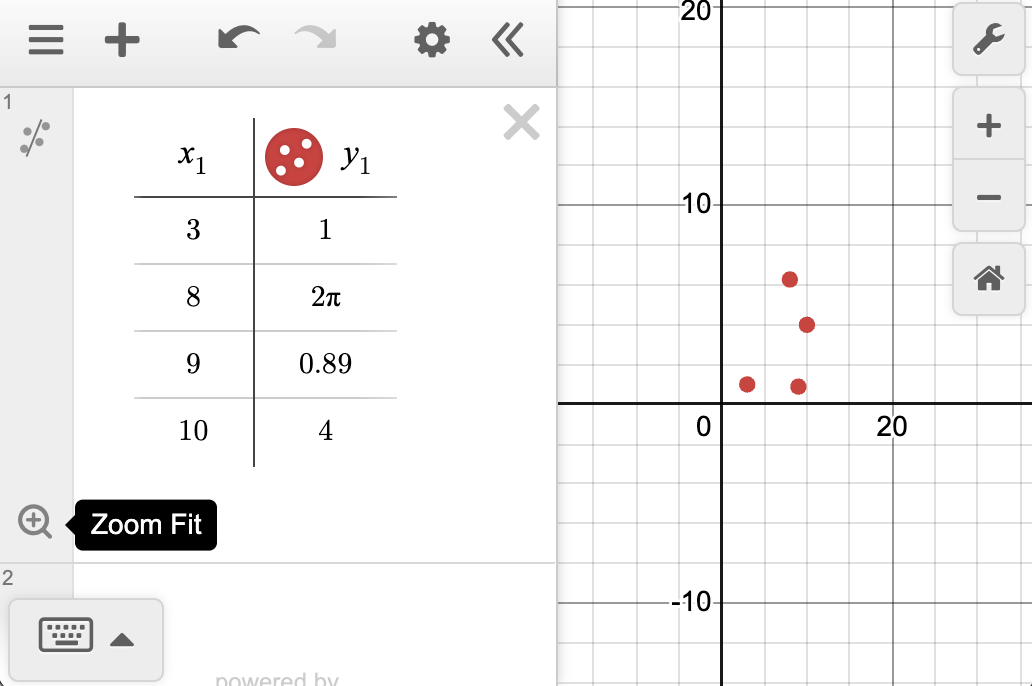The height and width of the screenshot is (686, 1032).
Task: Add a new expression item
Action: click(122, 41)
